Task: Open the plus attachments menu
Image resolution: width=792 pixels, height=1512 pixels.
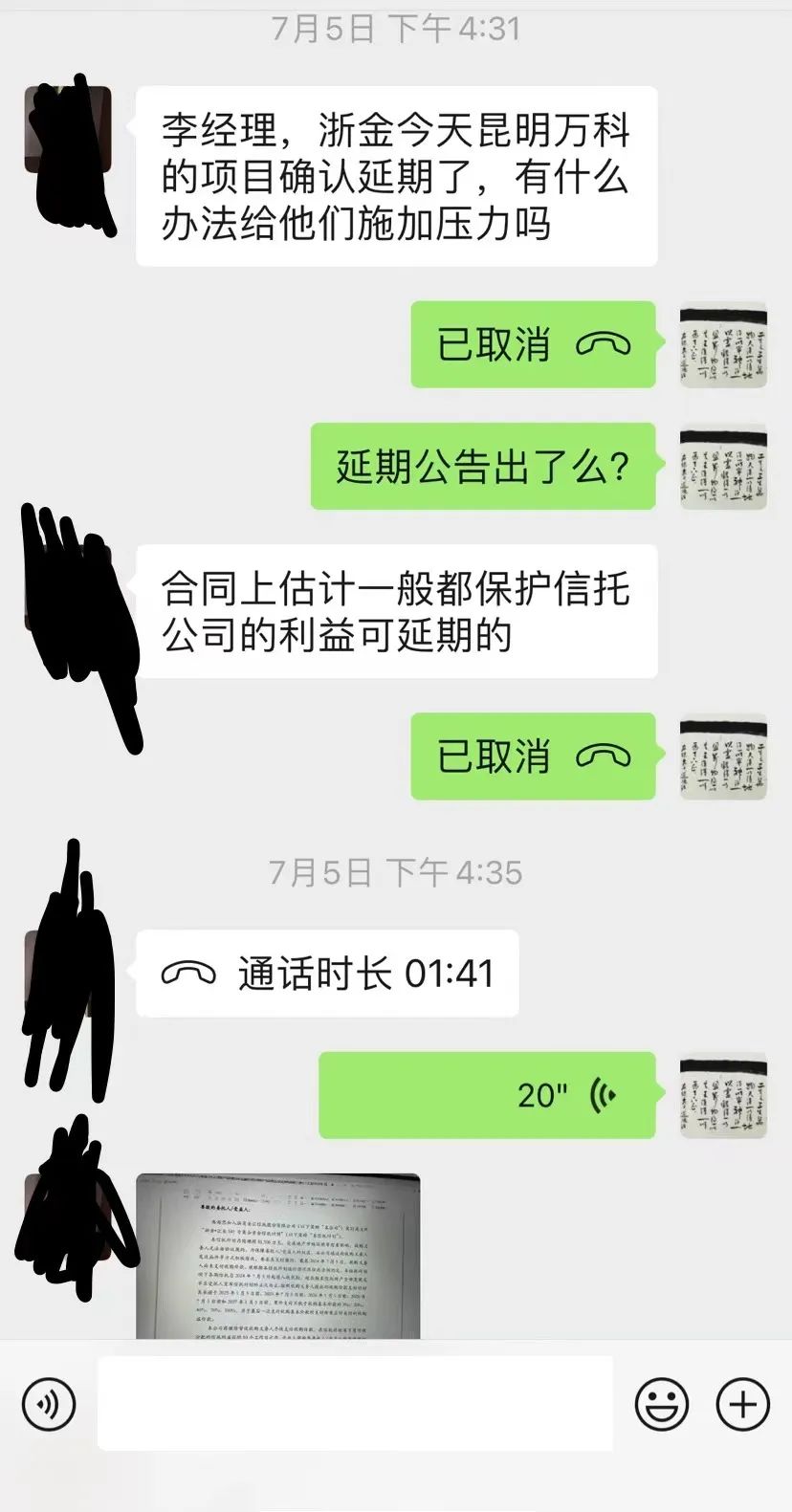Action: [x=742, y=1404]
